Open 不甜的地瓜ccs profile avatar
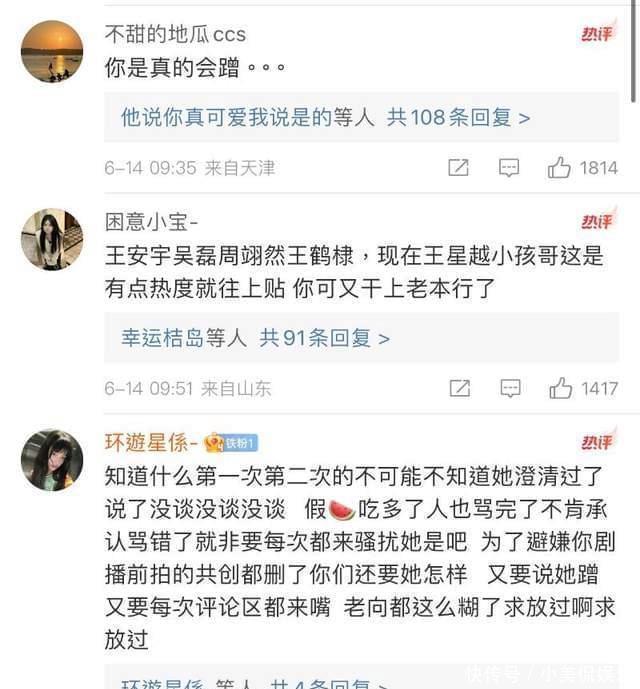This screenshot has width=640, height=689. 52,52
